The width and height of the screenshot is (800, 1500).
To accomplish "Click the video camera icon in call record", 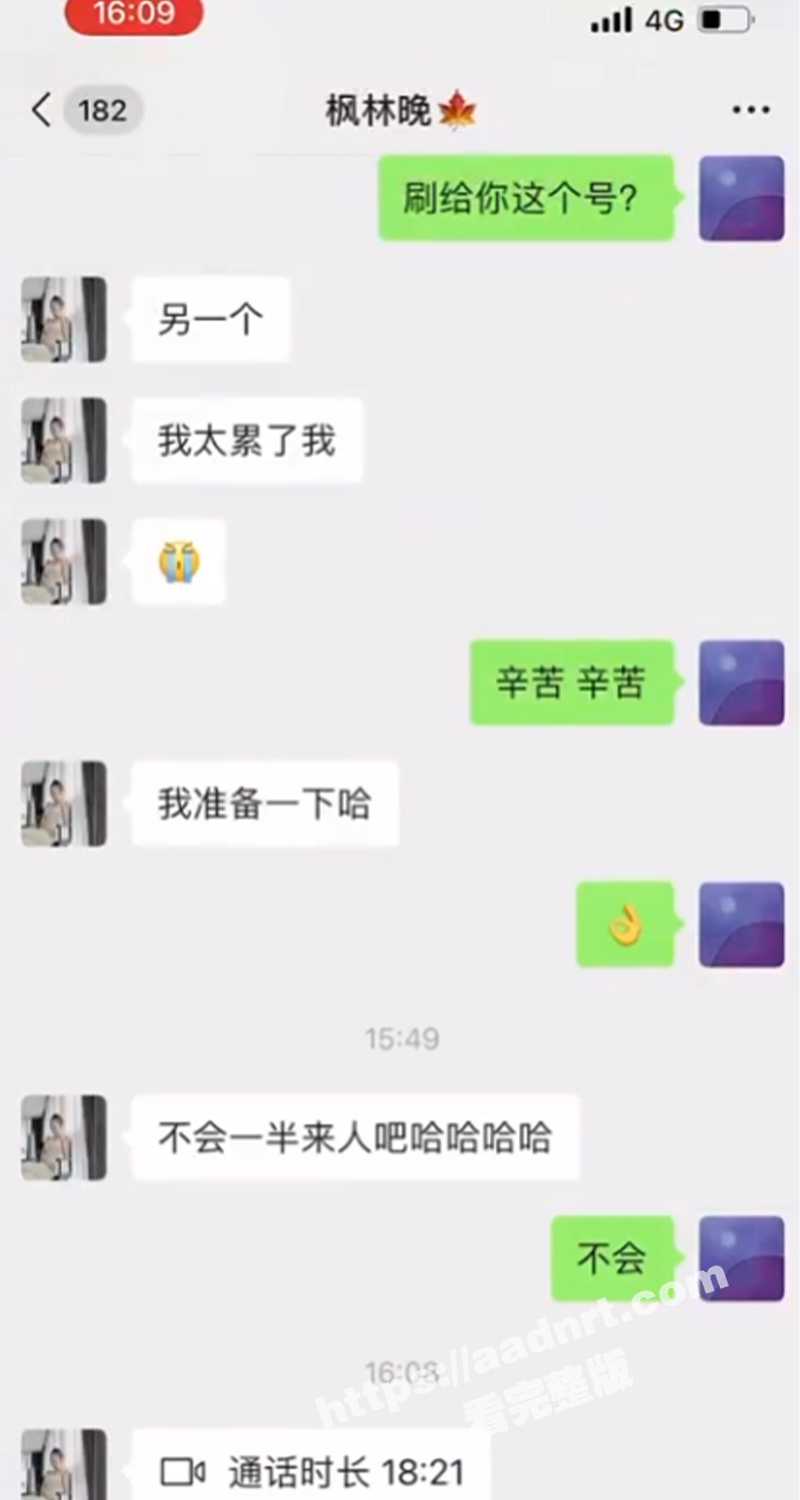I will (182, 1470).
